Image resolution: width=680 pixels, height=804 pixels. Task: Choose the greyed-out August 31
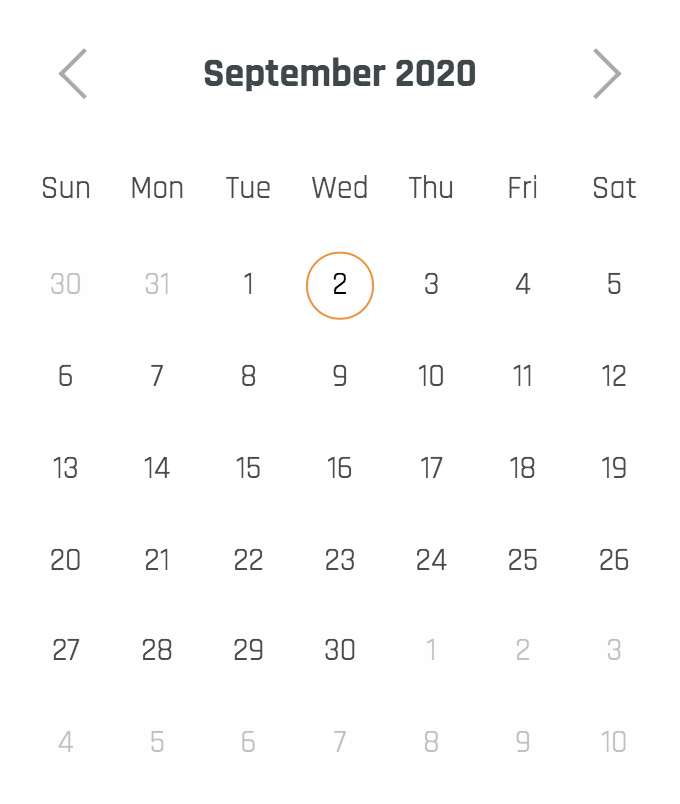(x=157, y=285)
